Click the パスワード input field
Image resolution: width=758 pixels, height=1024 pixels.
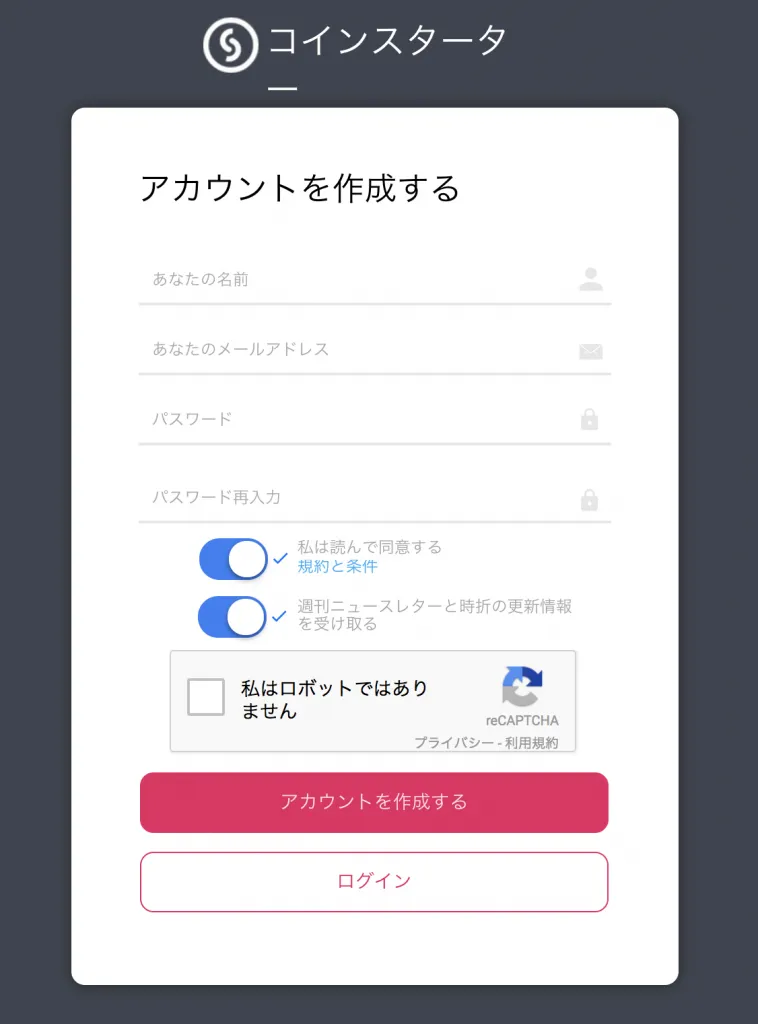350,420
